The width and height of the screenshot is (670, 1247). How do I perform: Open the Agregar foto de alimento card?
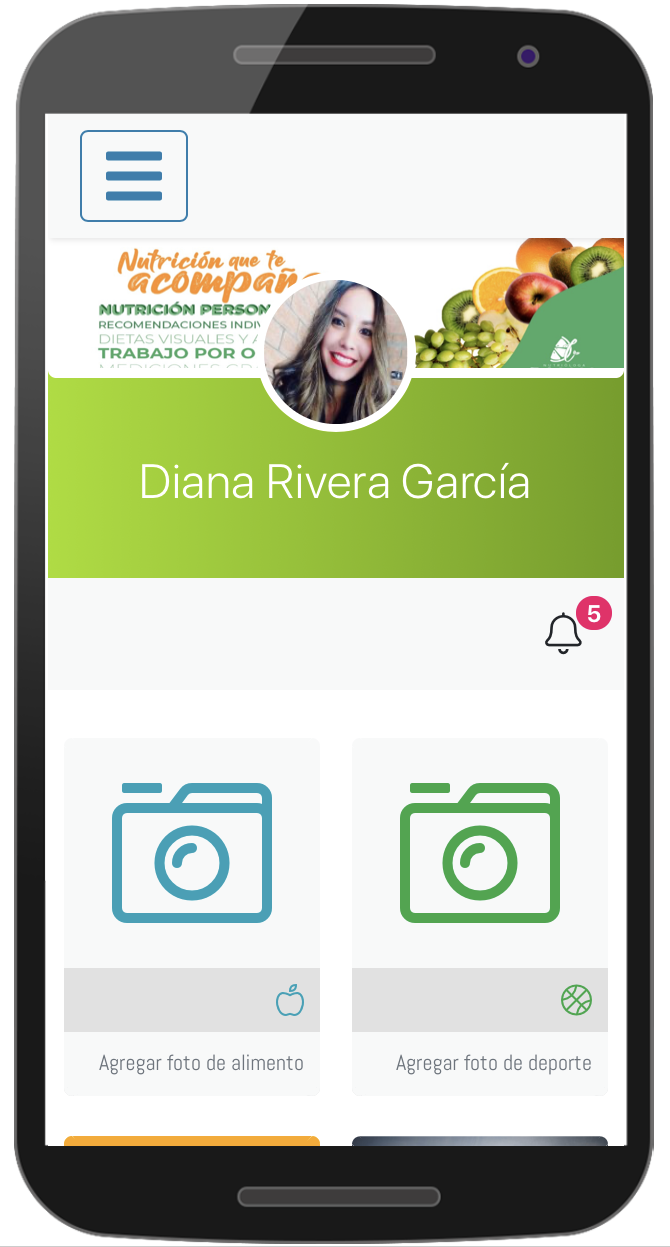(x=192, y=916)
